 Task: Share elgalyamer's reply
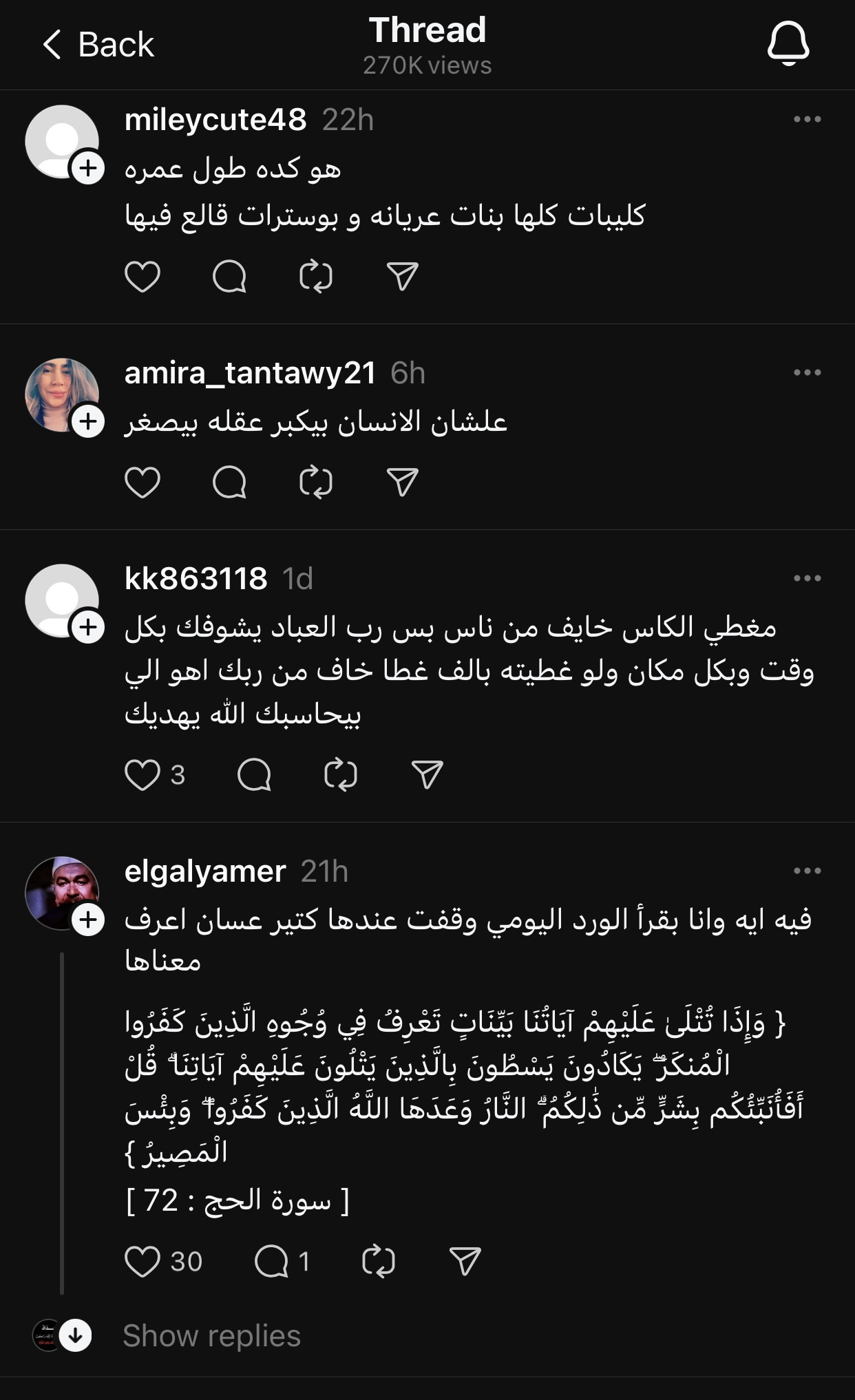[465, 1262]
